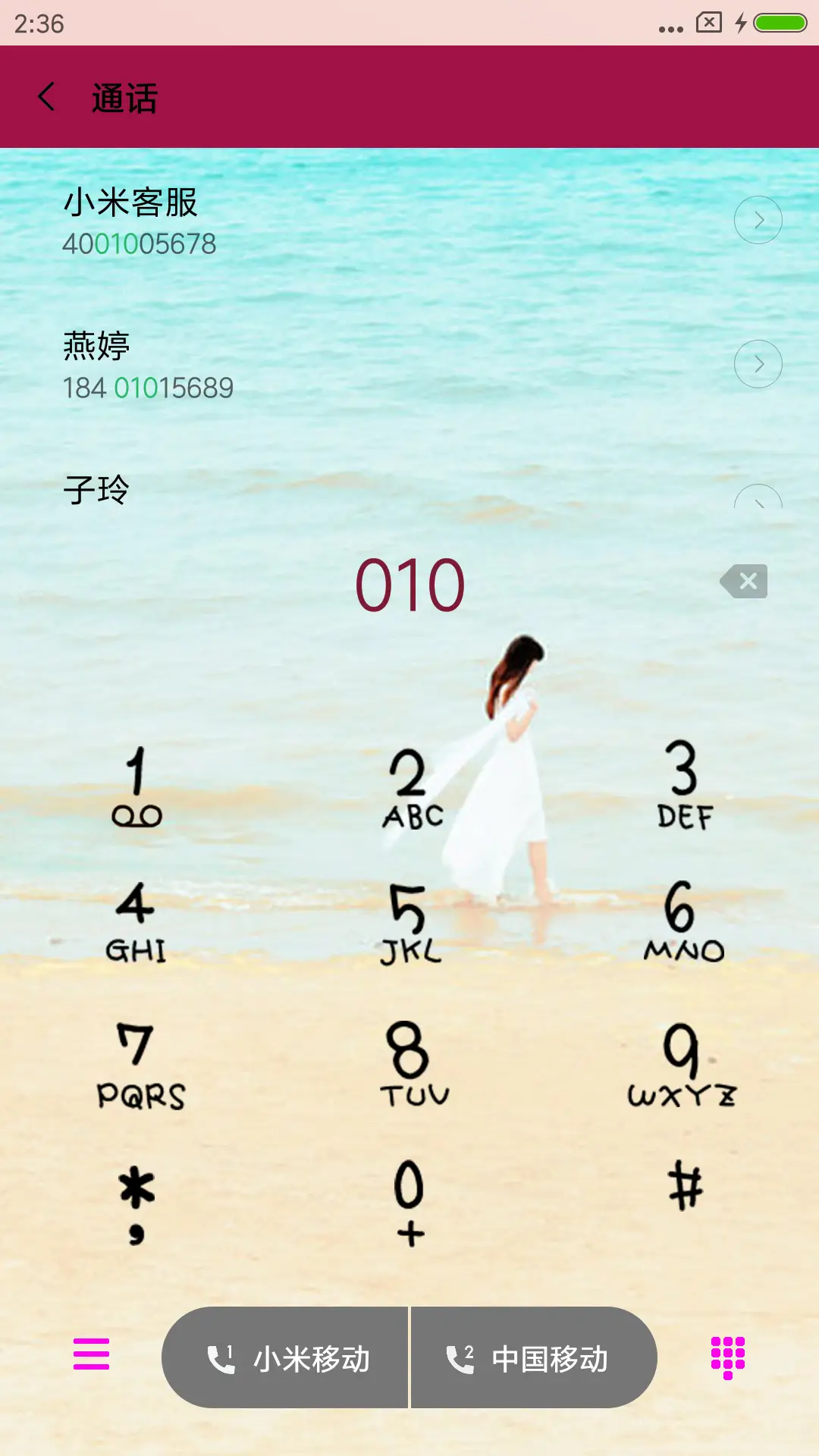The height and width of the screenshot is (1456, 819).
Task: Tap the battery indicator in the status bar
Action: 781,23
